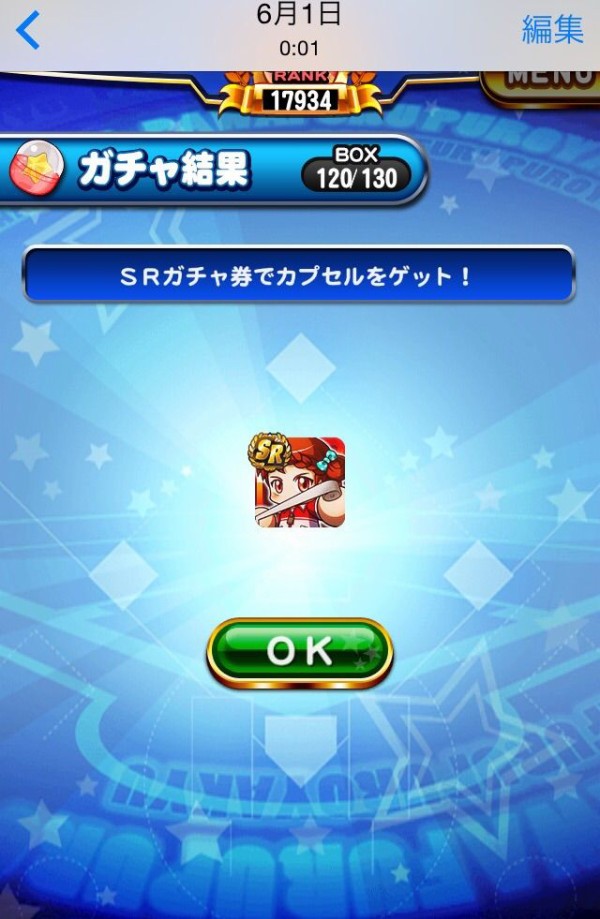Go back using the blue arrow

[28, 31]
